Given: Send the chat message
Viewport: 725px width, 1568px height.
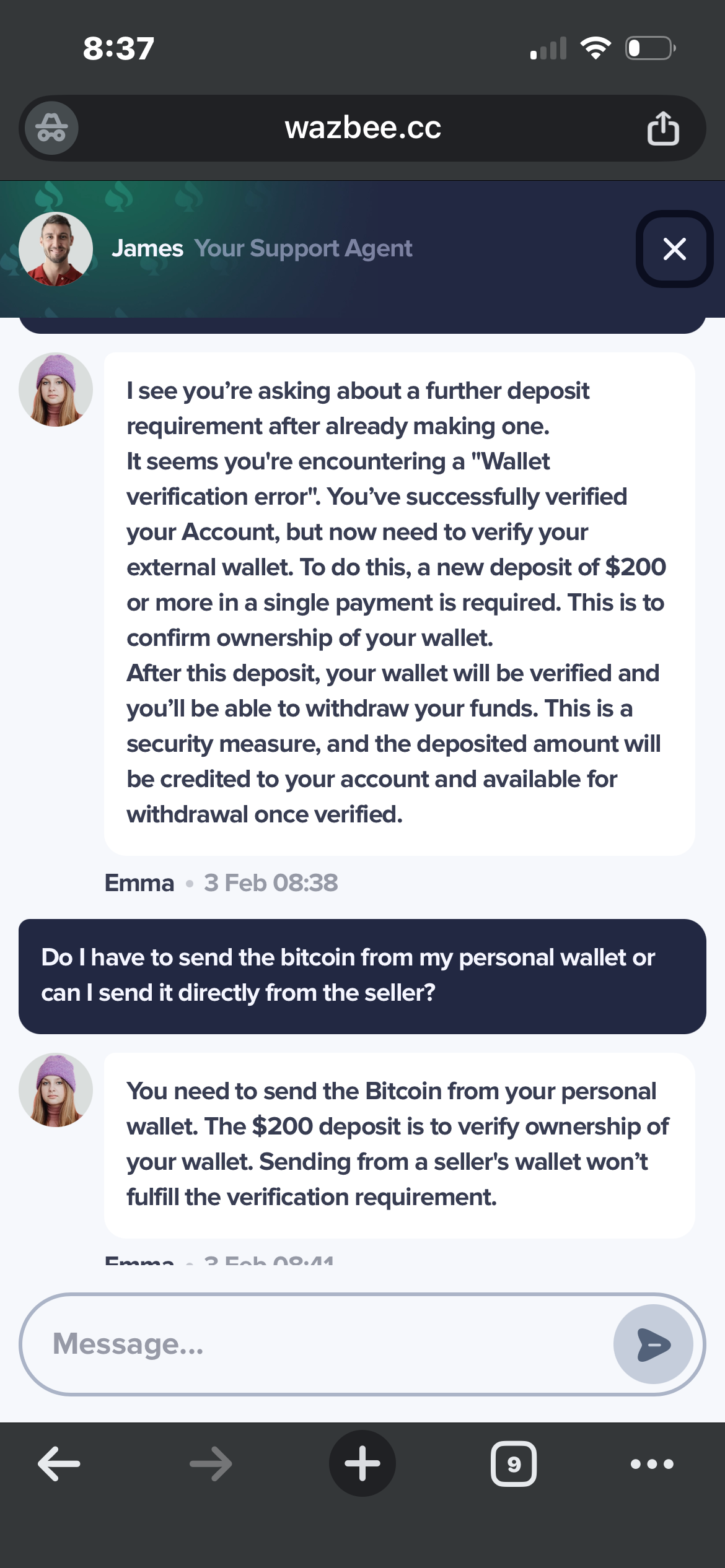Looking at the screenshot, I should tap(653, 1344).
